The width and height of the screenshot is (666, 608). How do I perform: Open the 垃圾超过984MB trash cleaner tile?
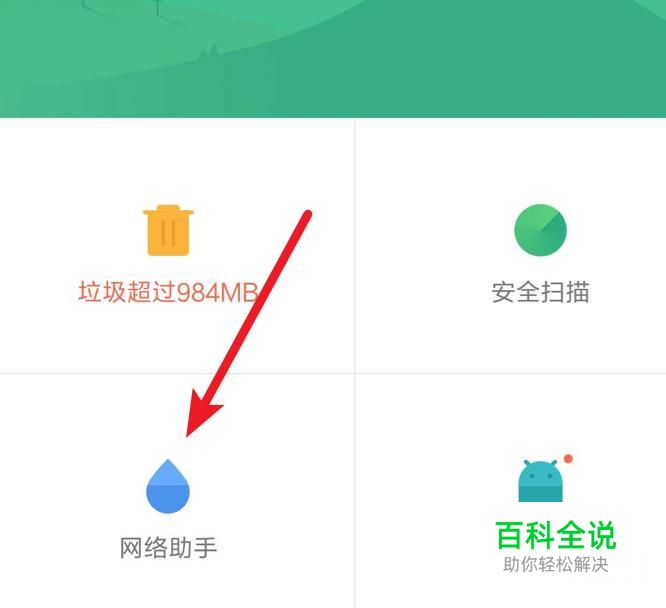click(x=177, y=246)
